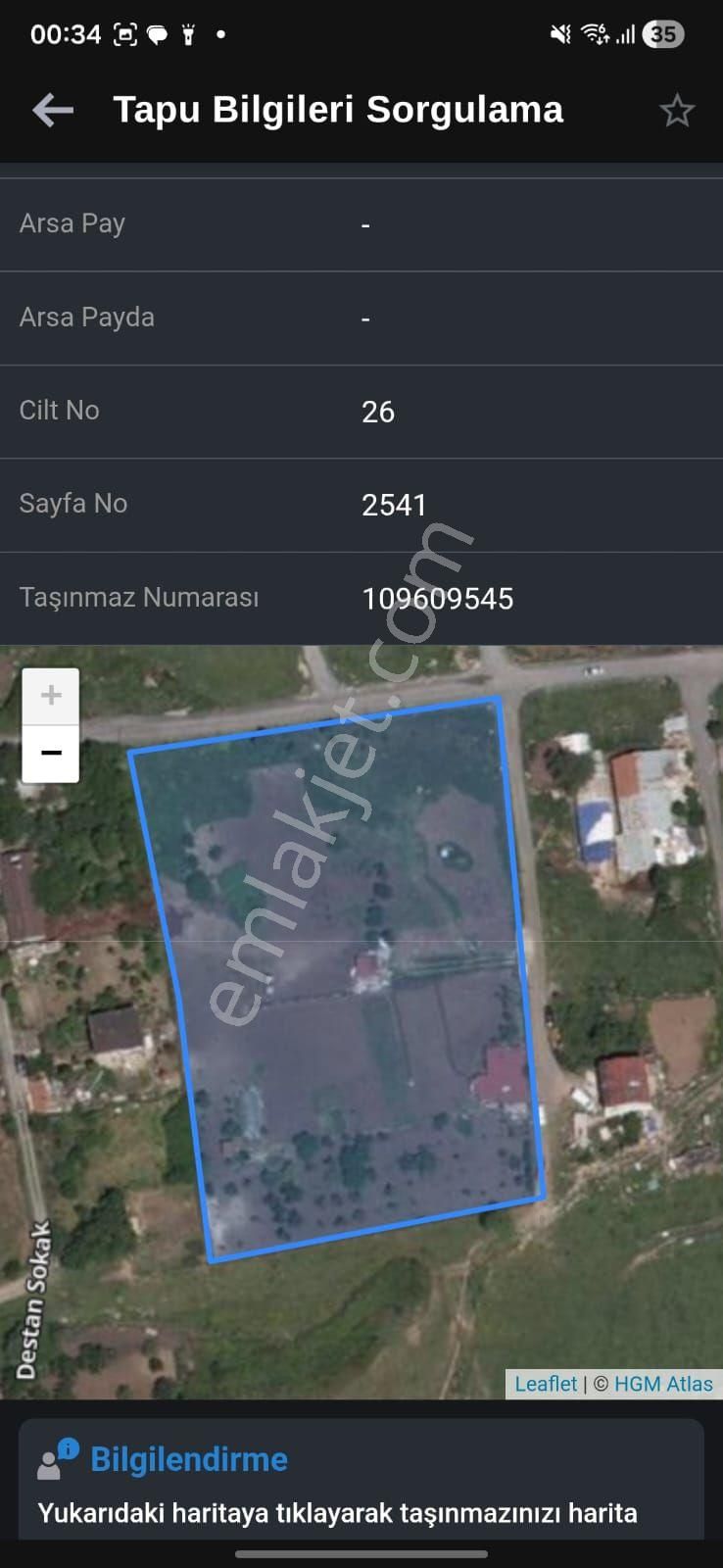Tap the signal strength bars icon

point(627,33)
